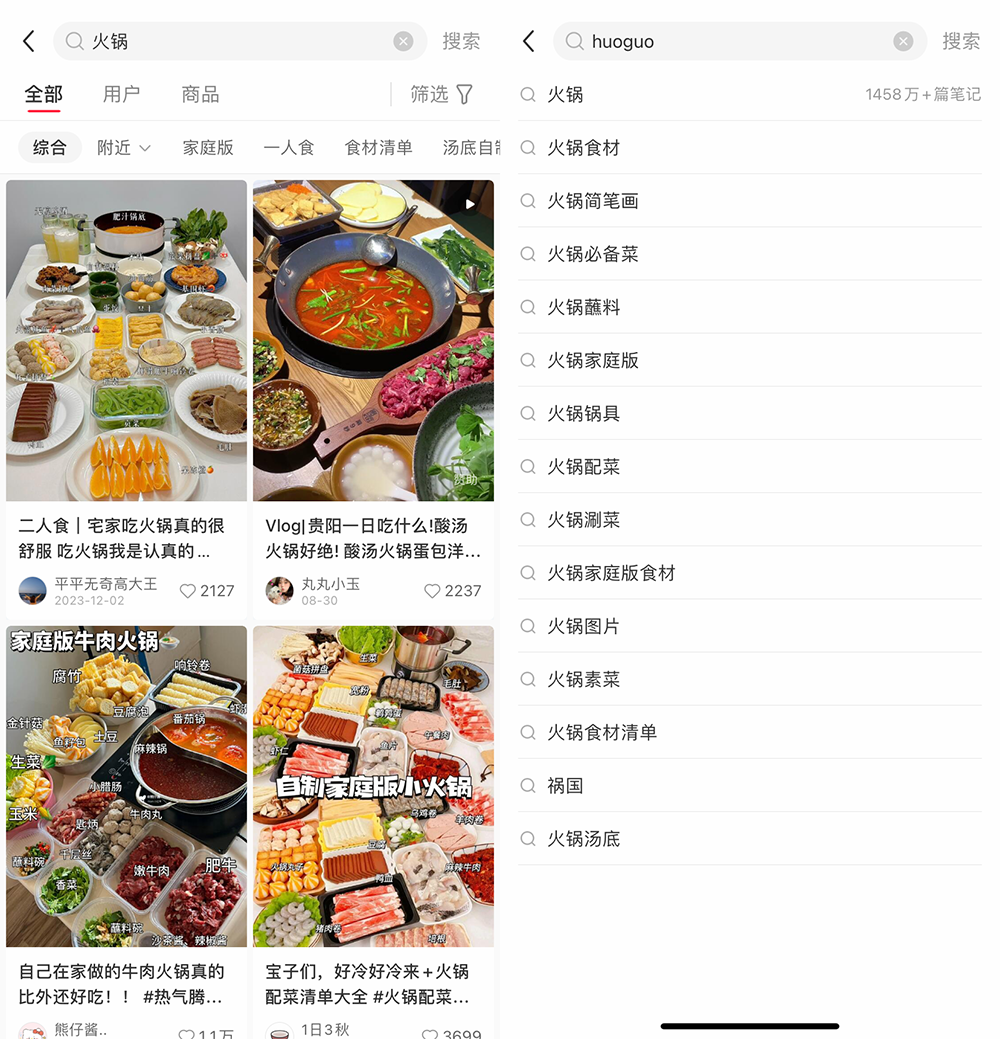
Task: Open the 自制家庭版小火锅 post
Action: click(373, 786)
